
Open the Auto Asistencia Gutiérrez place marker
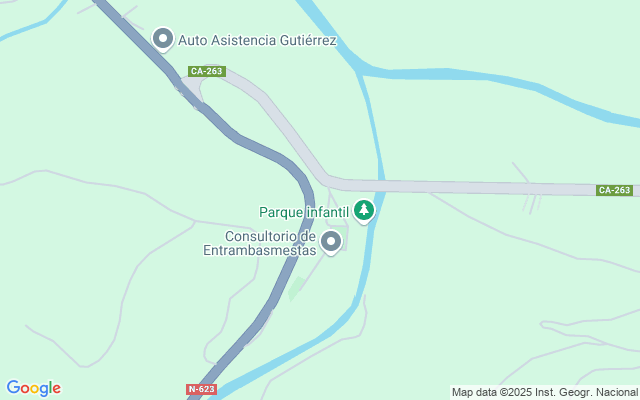tap(163, 39)
